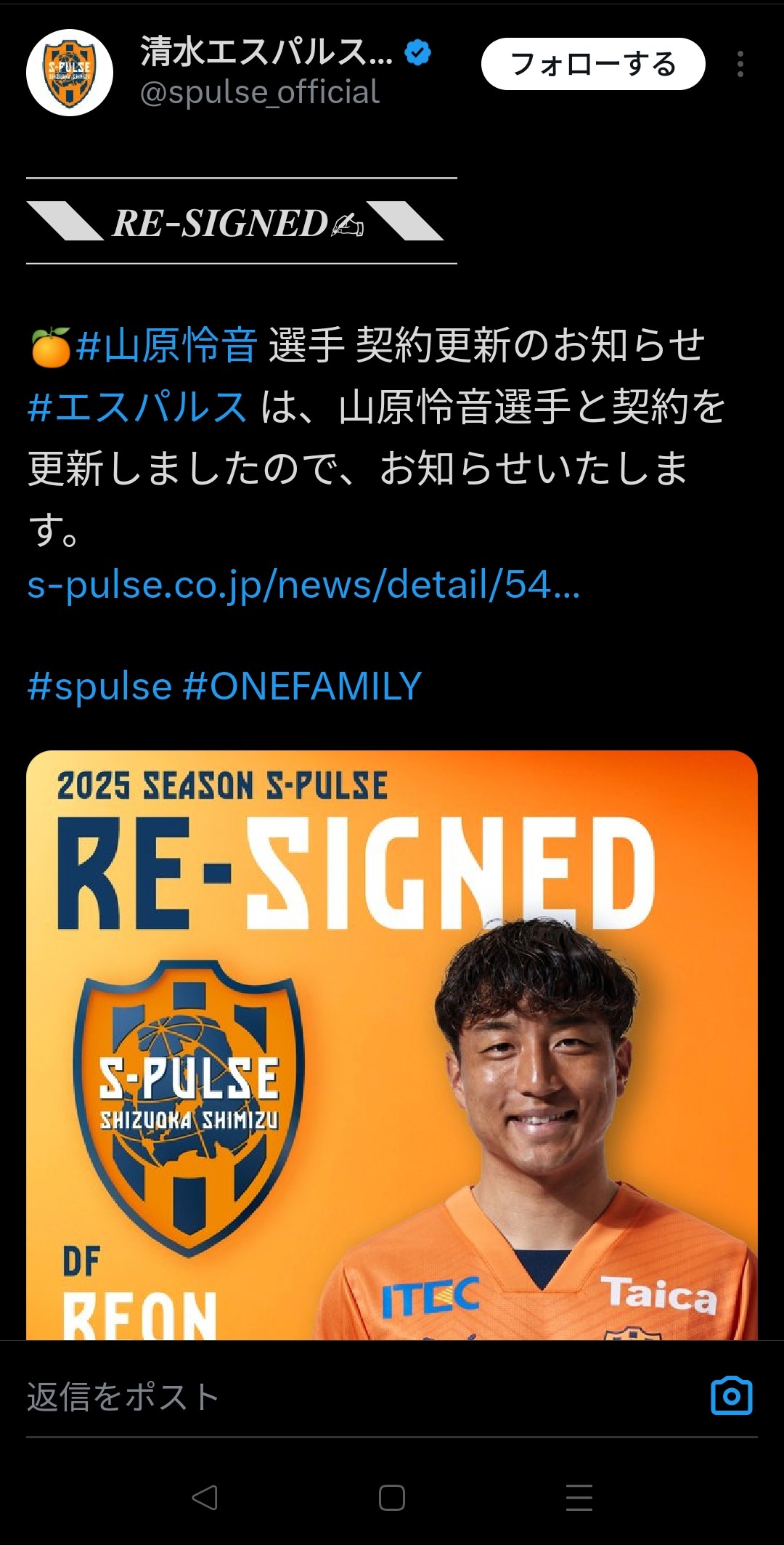The width and height of the screenshot is (784, 1545).
Task: View the RE-SIGNED image attachment
Action: (392, 1046)
